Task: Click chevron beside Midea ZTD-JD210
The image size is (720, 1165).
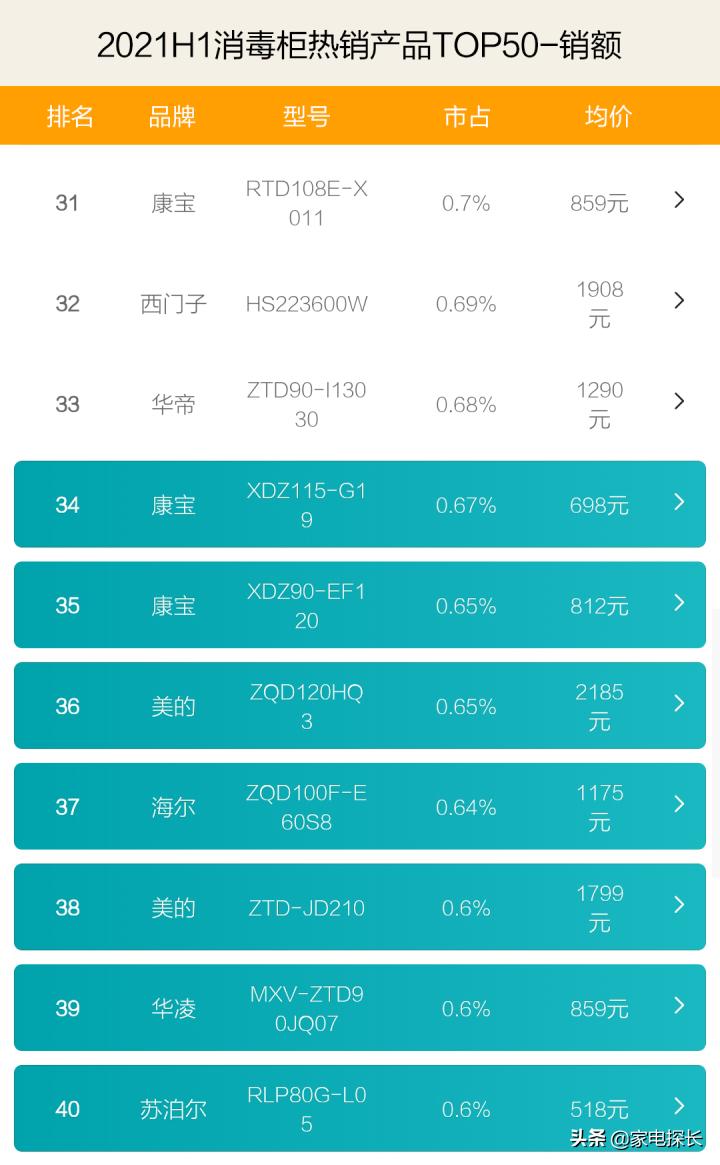Action: click(x=678, y=906)
